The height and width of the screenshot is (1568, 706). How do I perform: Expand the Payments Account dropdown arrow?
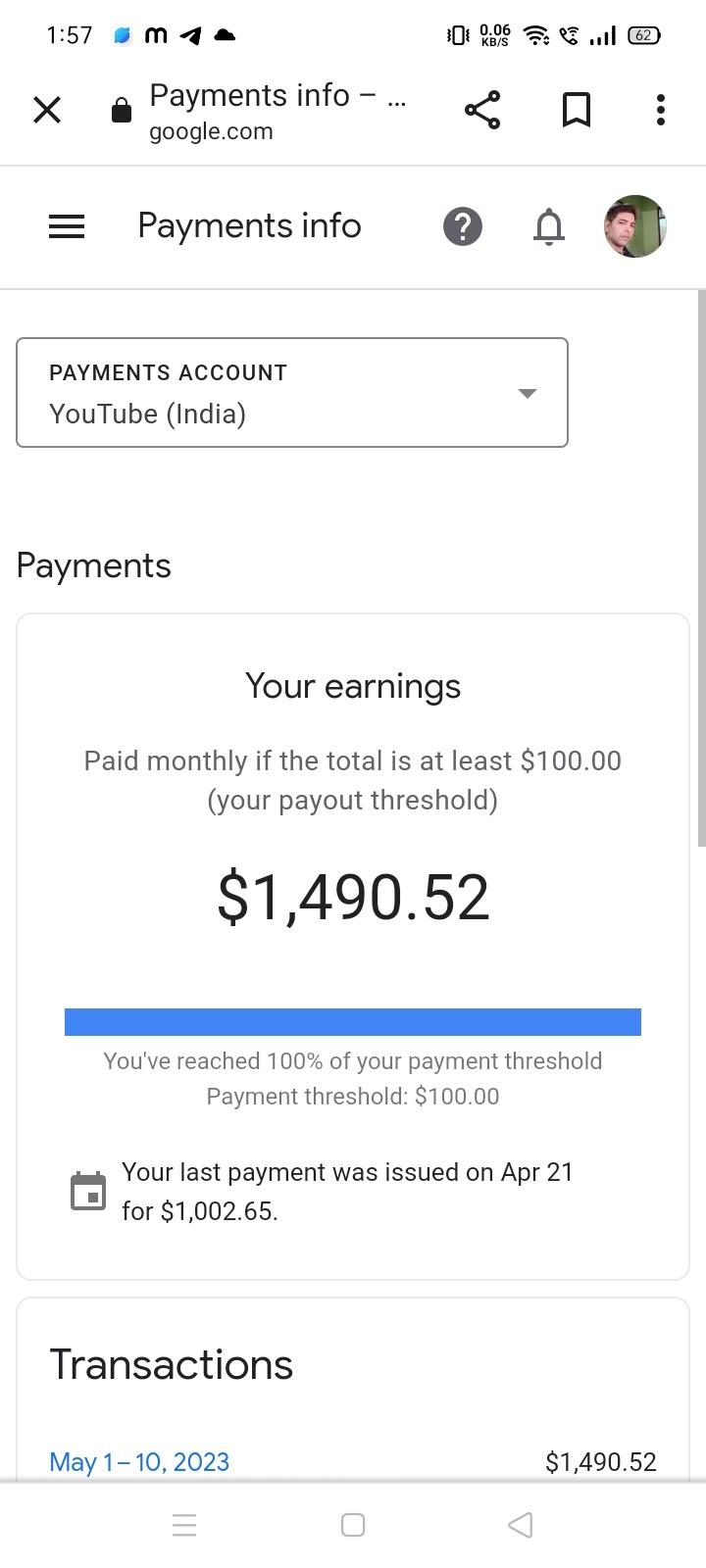(x=527, y=392)
